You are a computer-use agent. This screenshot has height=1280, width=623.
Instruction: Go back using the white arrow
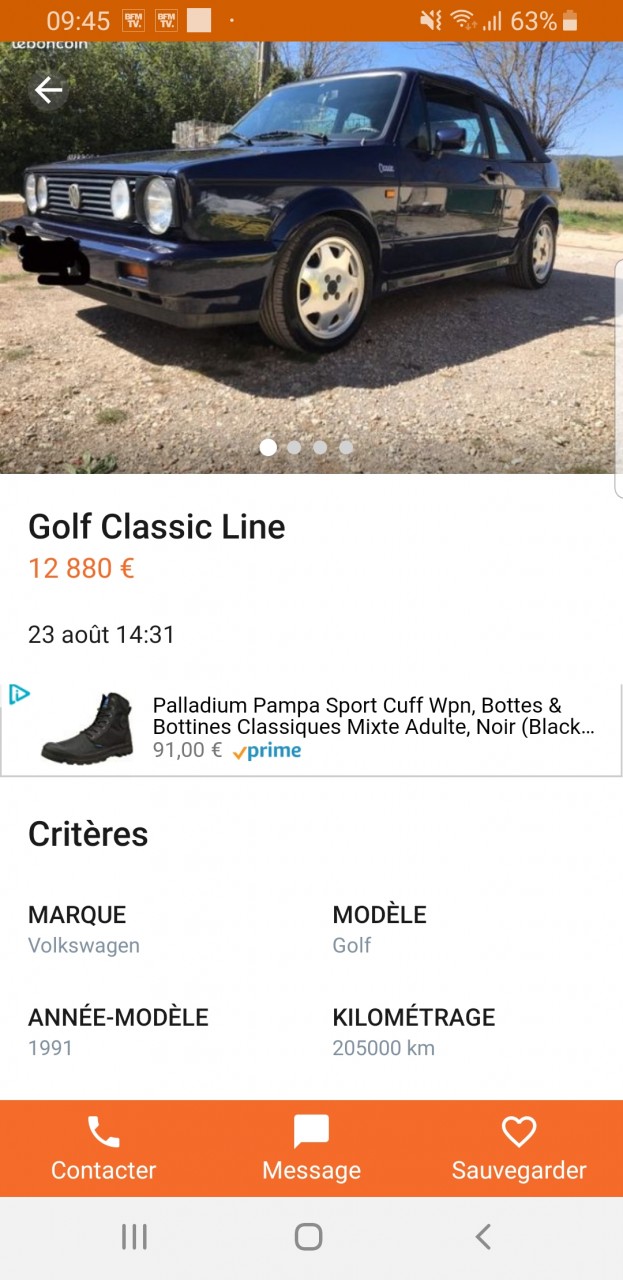[x=48, y=91]
